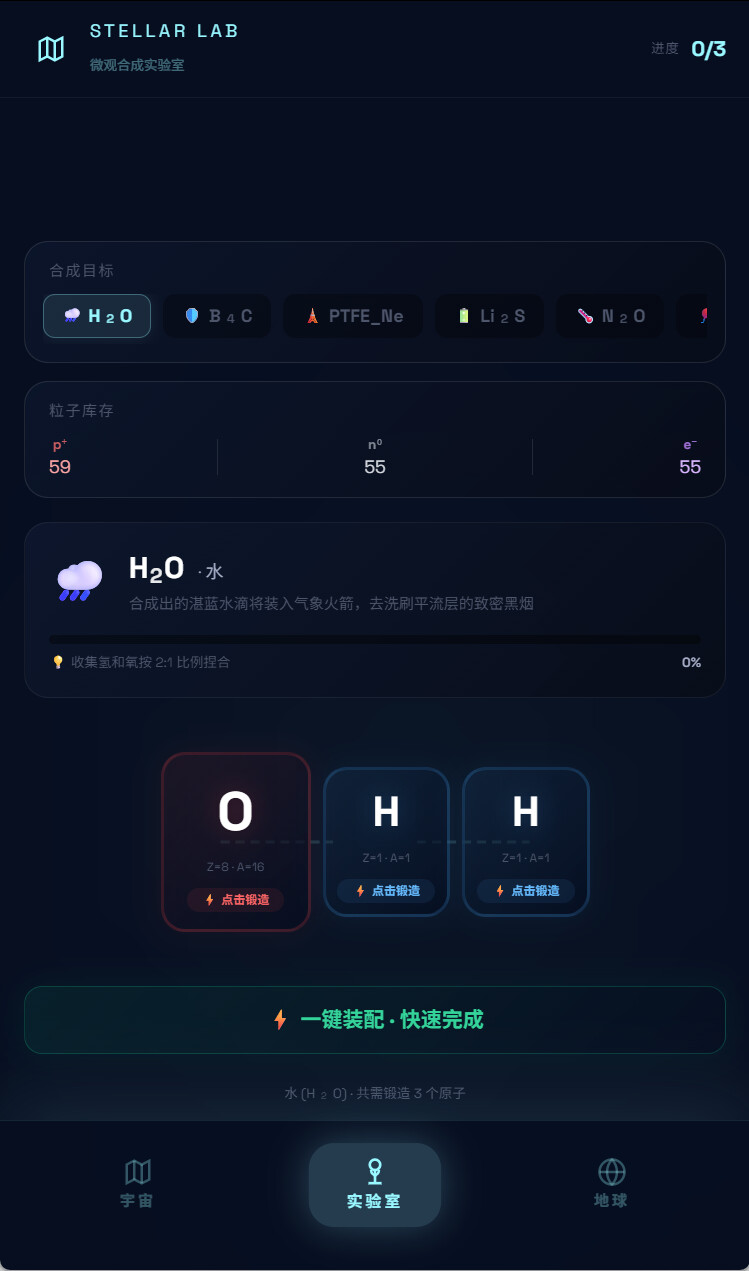
Task: Go to the 地球 tab
Action: 611,1184
